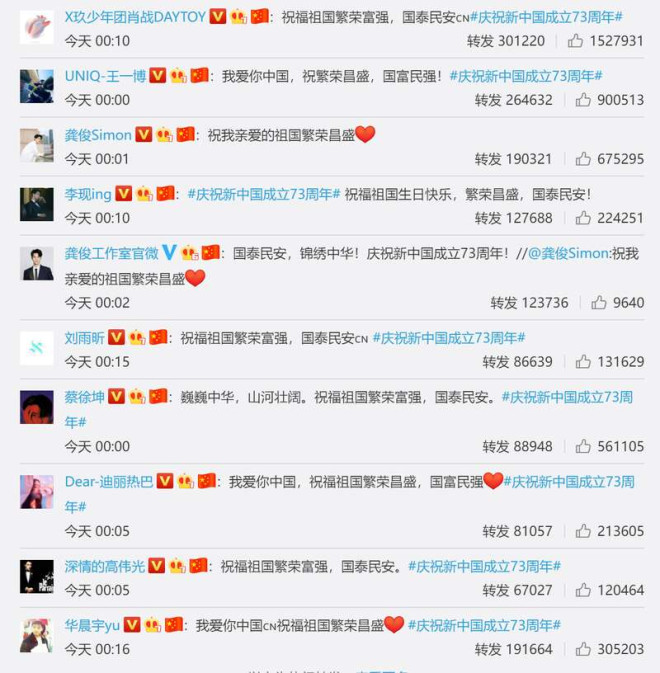Open the 转发 190321 link on 龚俊Simon's post

(x=513, y=159)
